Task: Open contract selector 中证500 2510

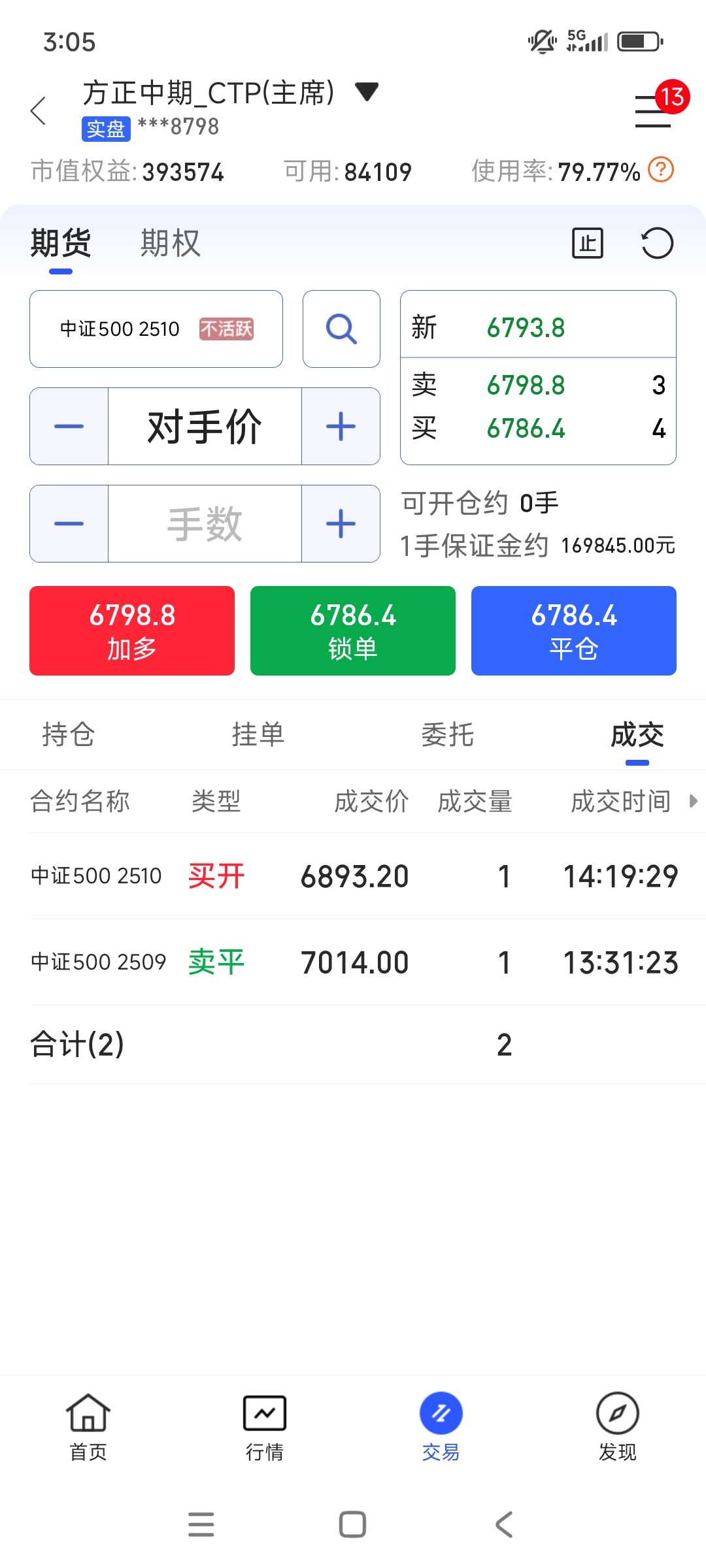Action: [156, 329]
